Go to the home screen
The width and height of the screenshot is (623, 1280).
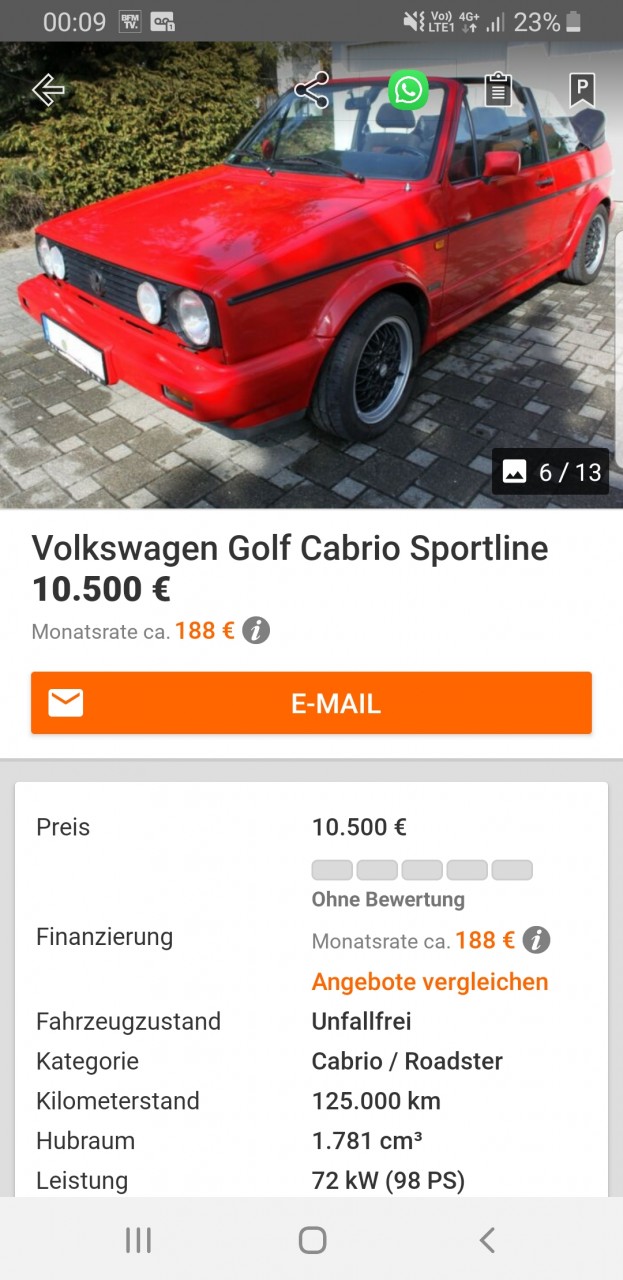point(312,1240)
